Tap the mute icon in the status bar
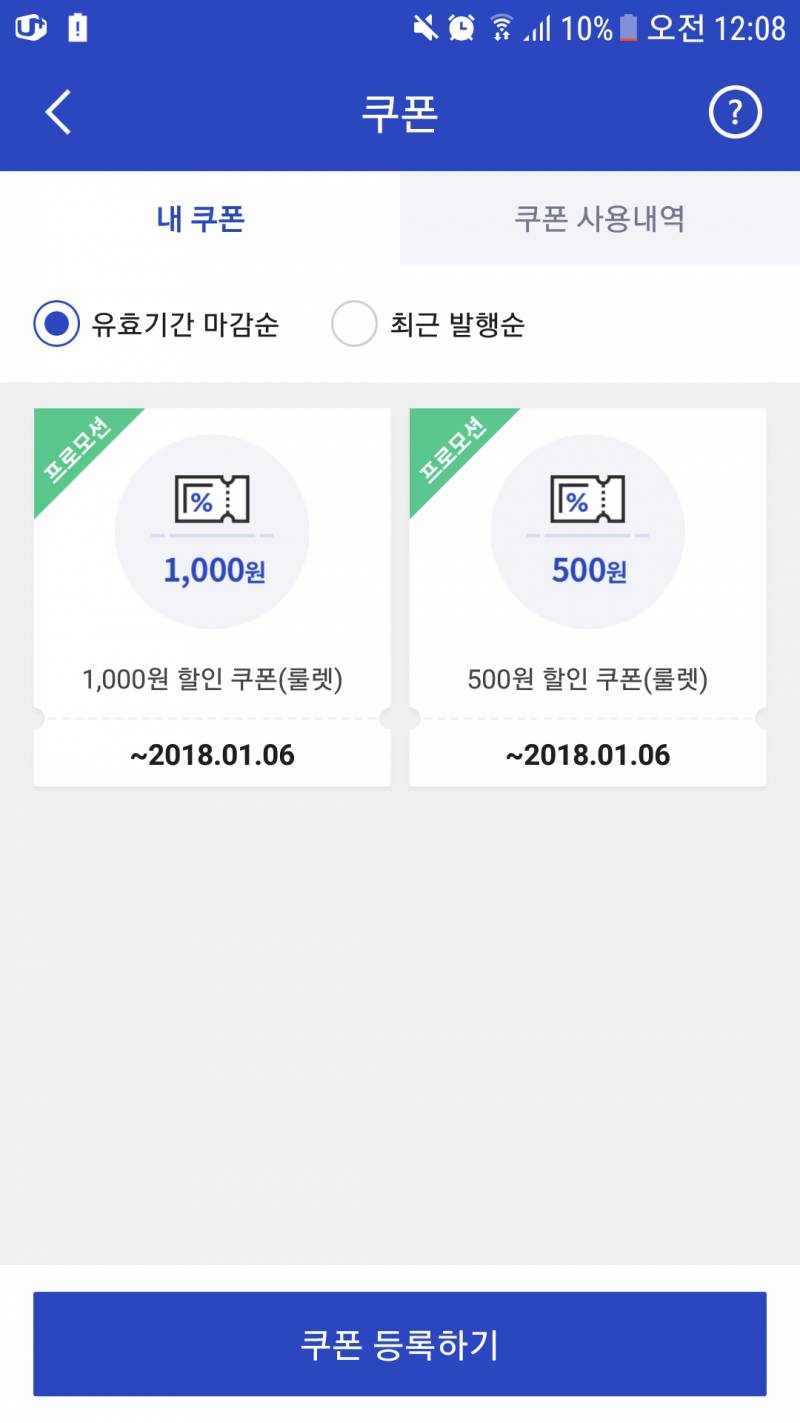This screenshot has width=800, height=1423. pos(426,26)
